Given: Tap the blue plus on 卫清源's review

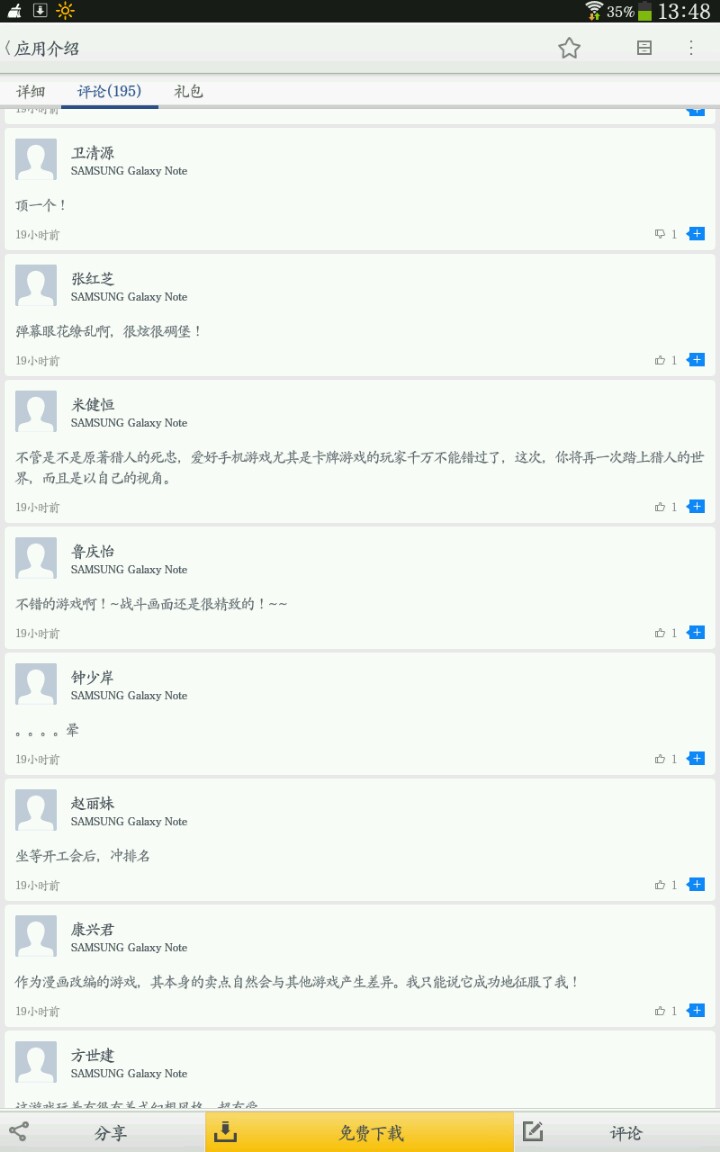Looking at the screenshot, I should click(x=697, y=234).
